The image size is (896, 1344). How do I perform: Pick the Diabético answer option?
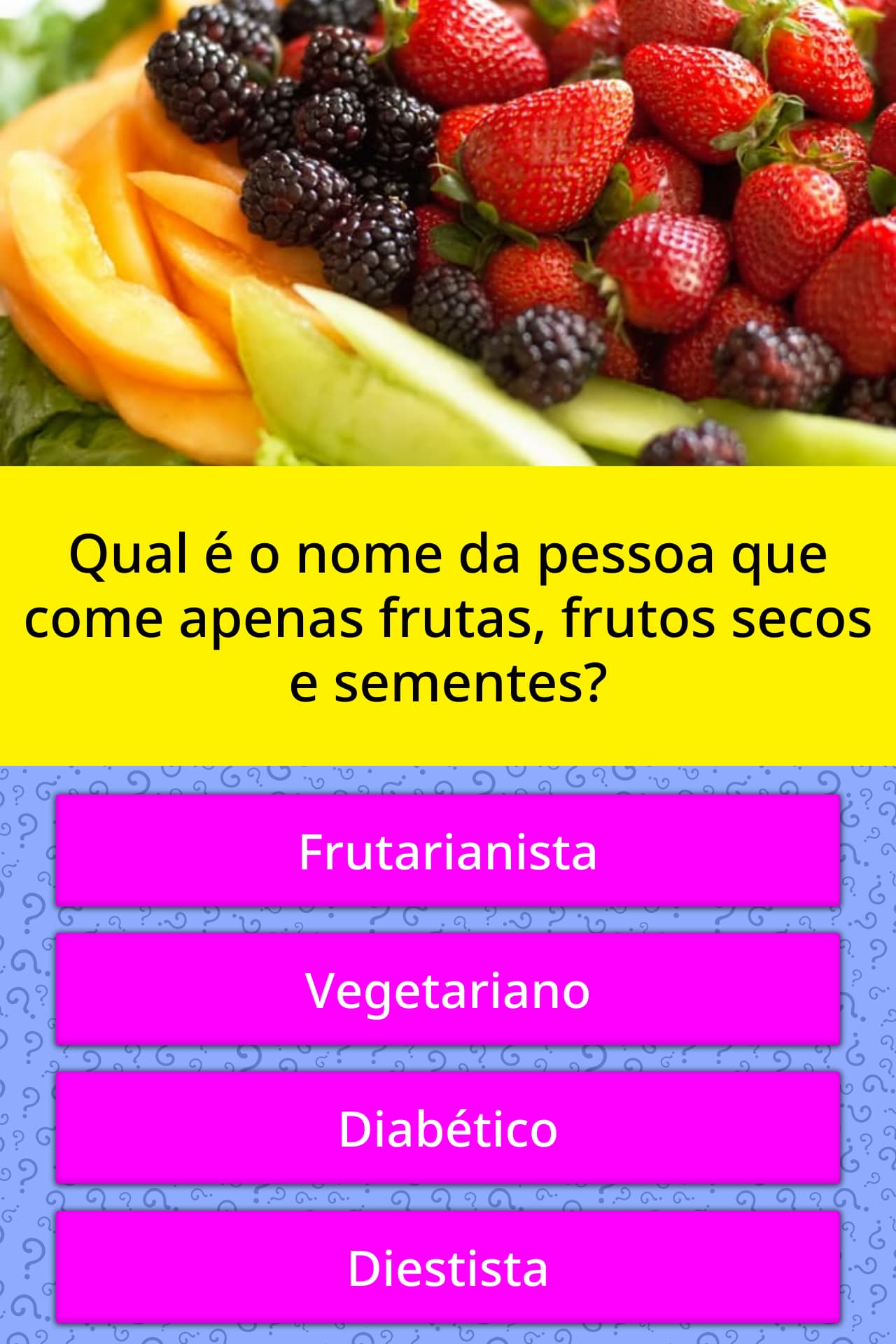tap(448, 1128)
